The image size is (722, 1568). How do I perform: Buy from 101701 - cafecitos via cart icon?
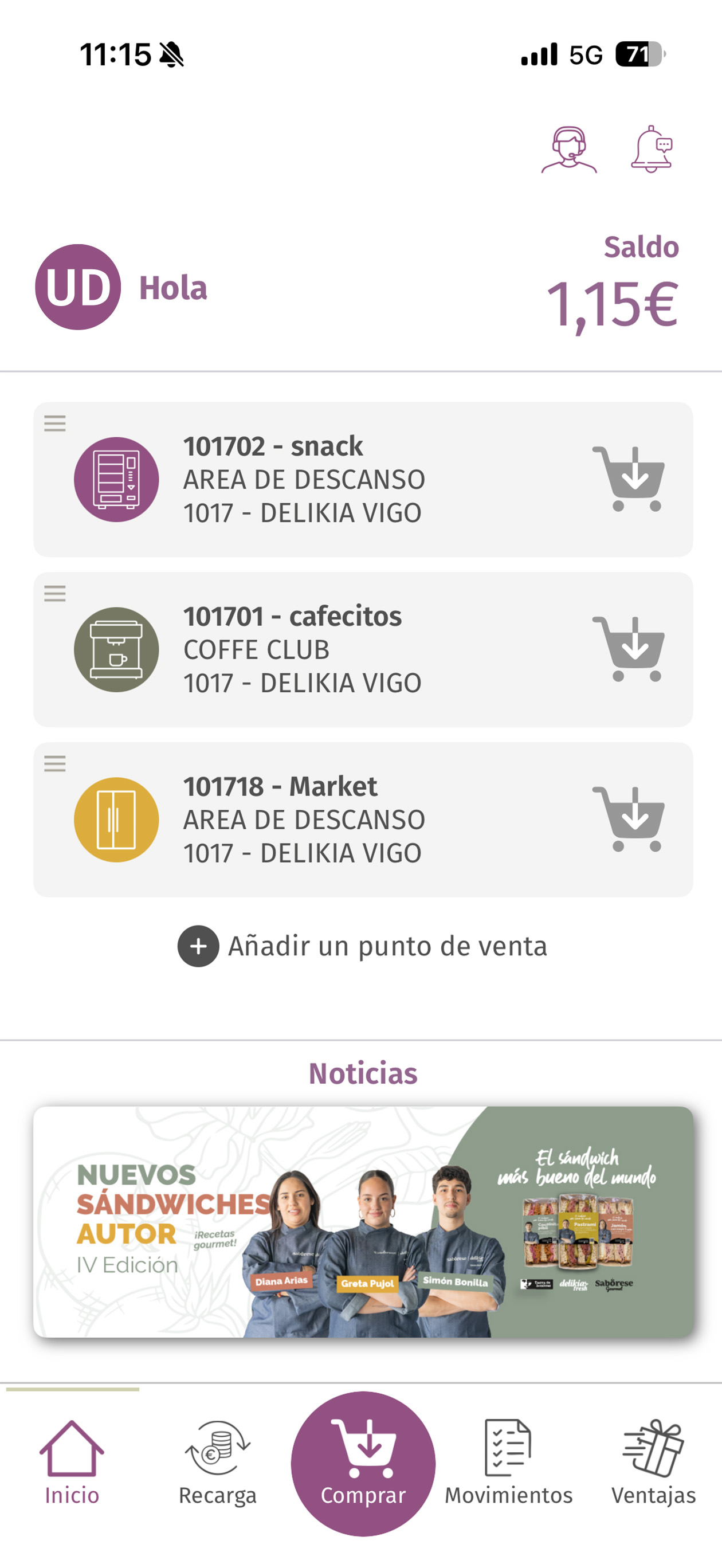[629, 649]
